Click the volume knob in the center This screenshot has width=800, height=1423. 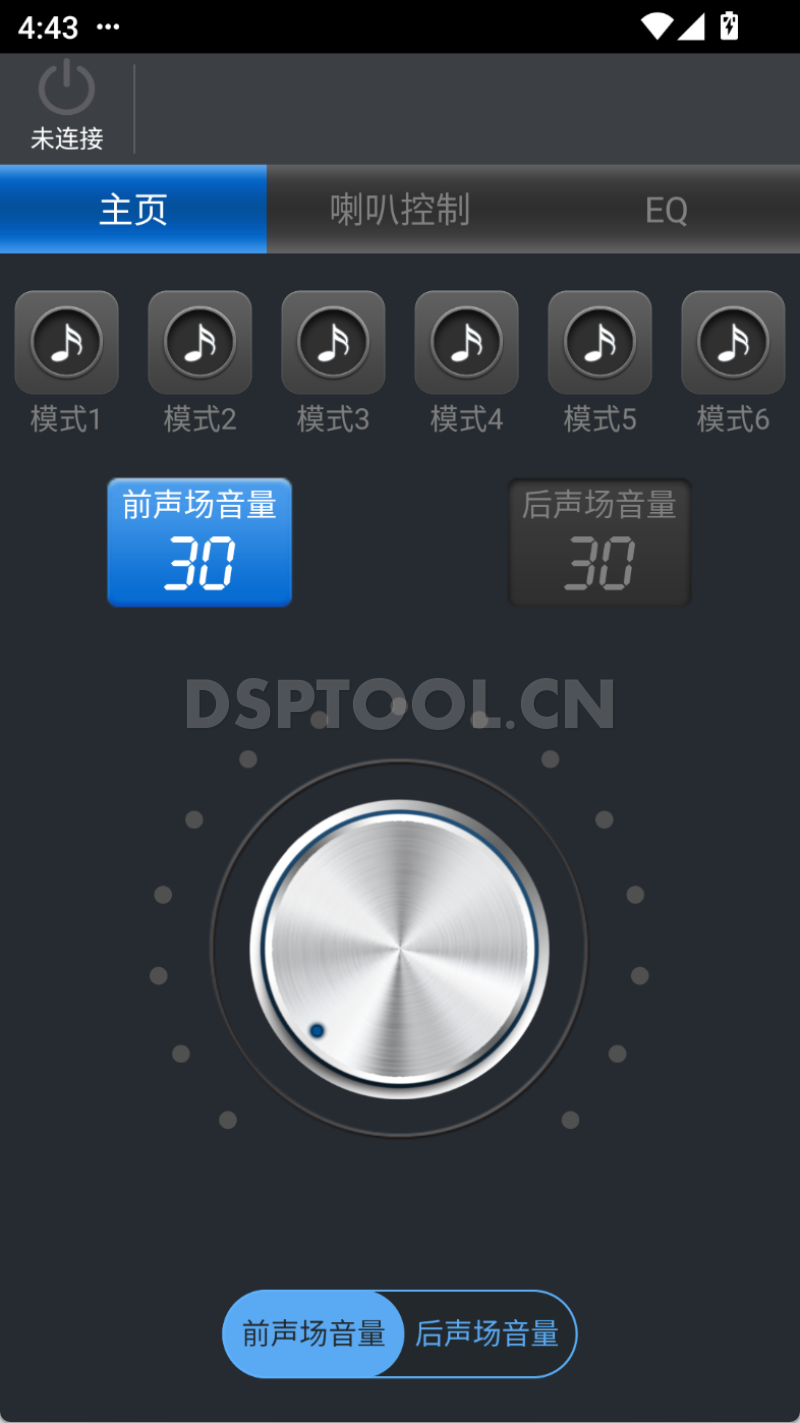(400, 948)
